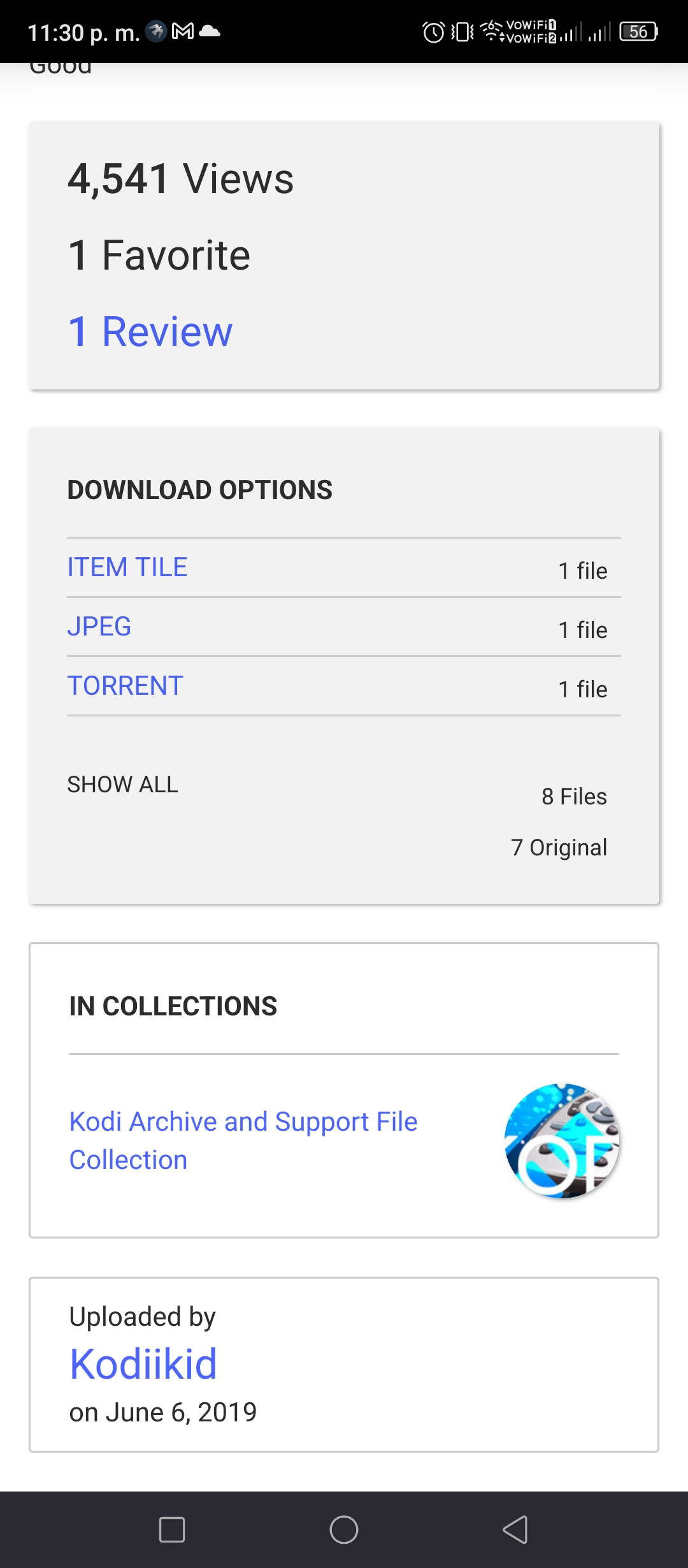
Task: View uploader Kodiikid's profile
Action: click(143, 1364)
